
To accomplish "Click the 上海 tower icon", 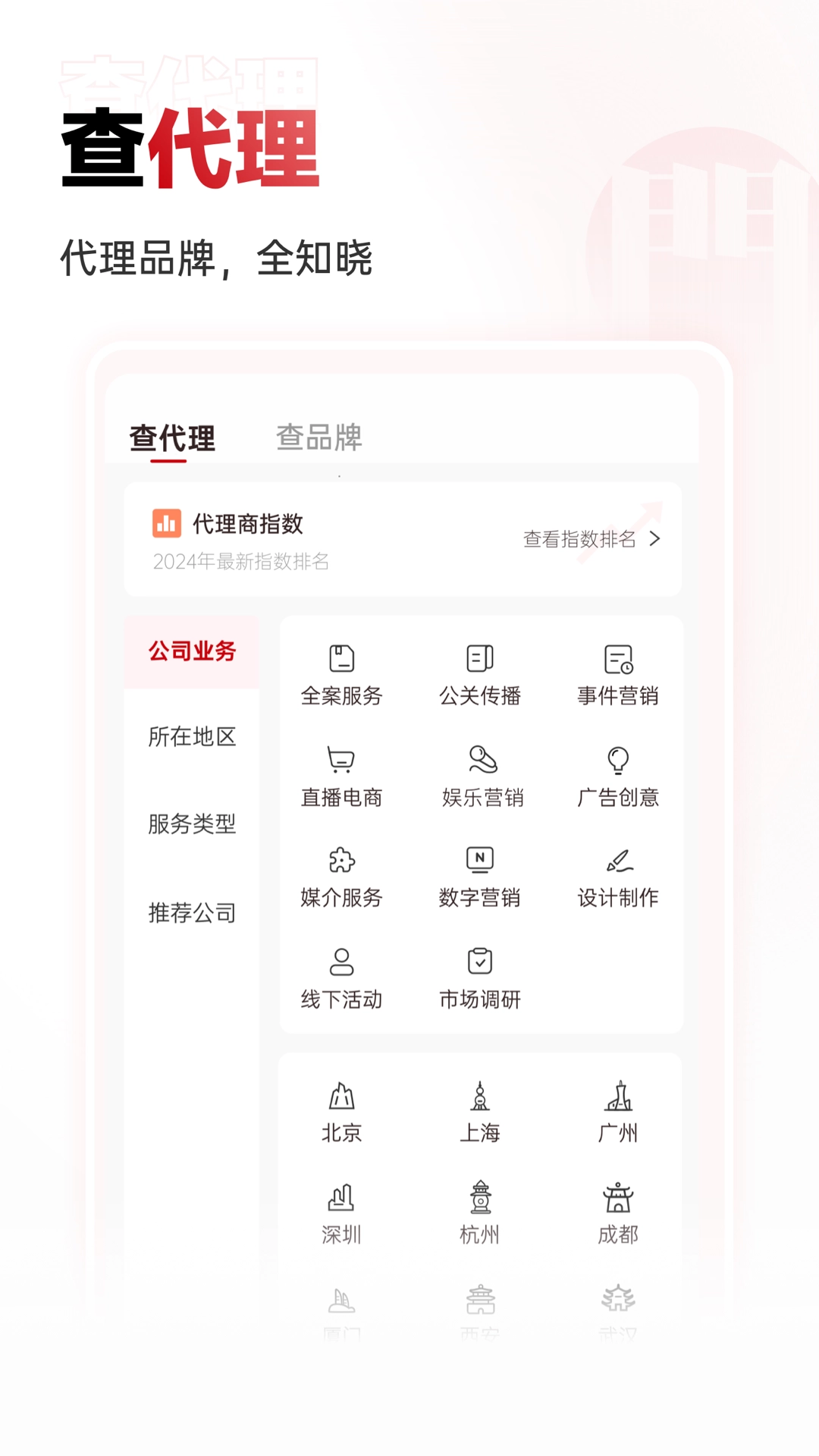I will tap(481, 1094).
